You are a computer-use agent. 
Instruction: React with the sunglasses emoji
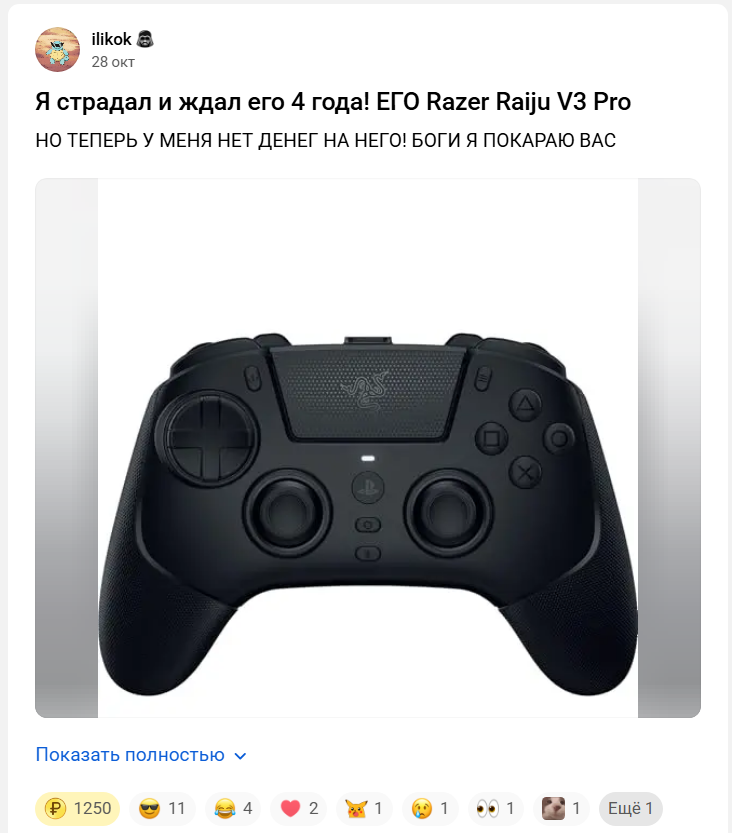(x=163, y=808)
